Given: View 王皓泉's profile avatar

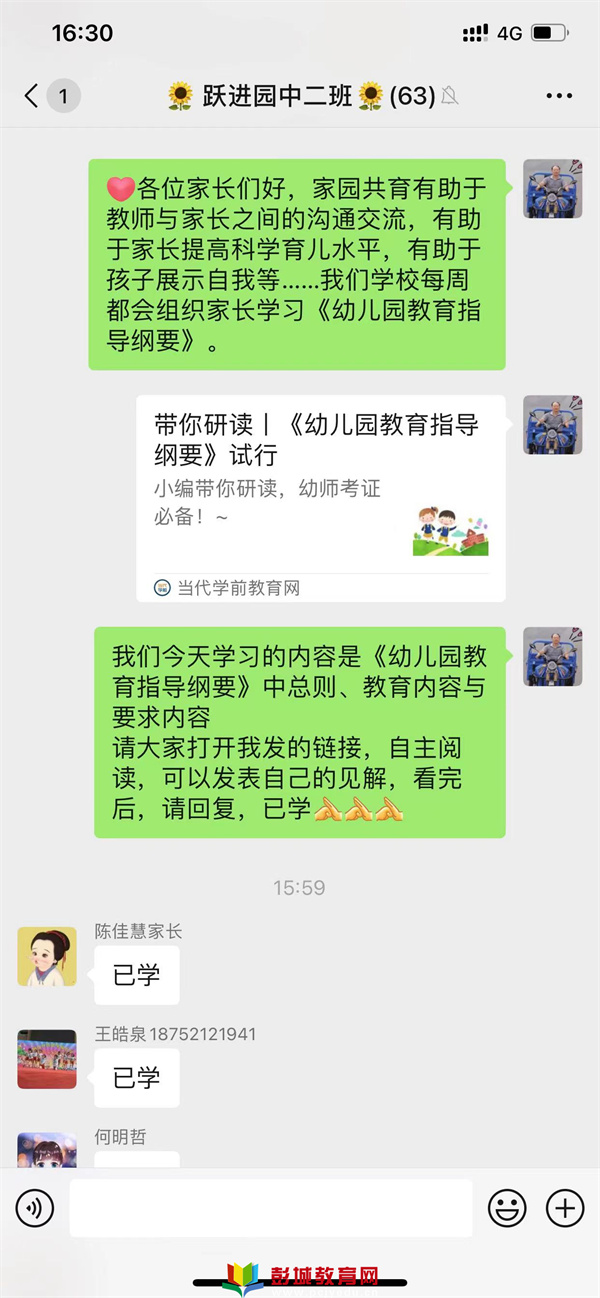Looking at the screenshot, I should (47, 1059).
